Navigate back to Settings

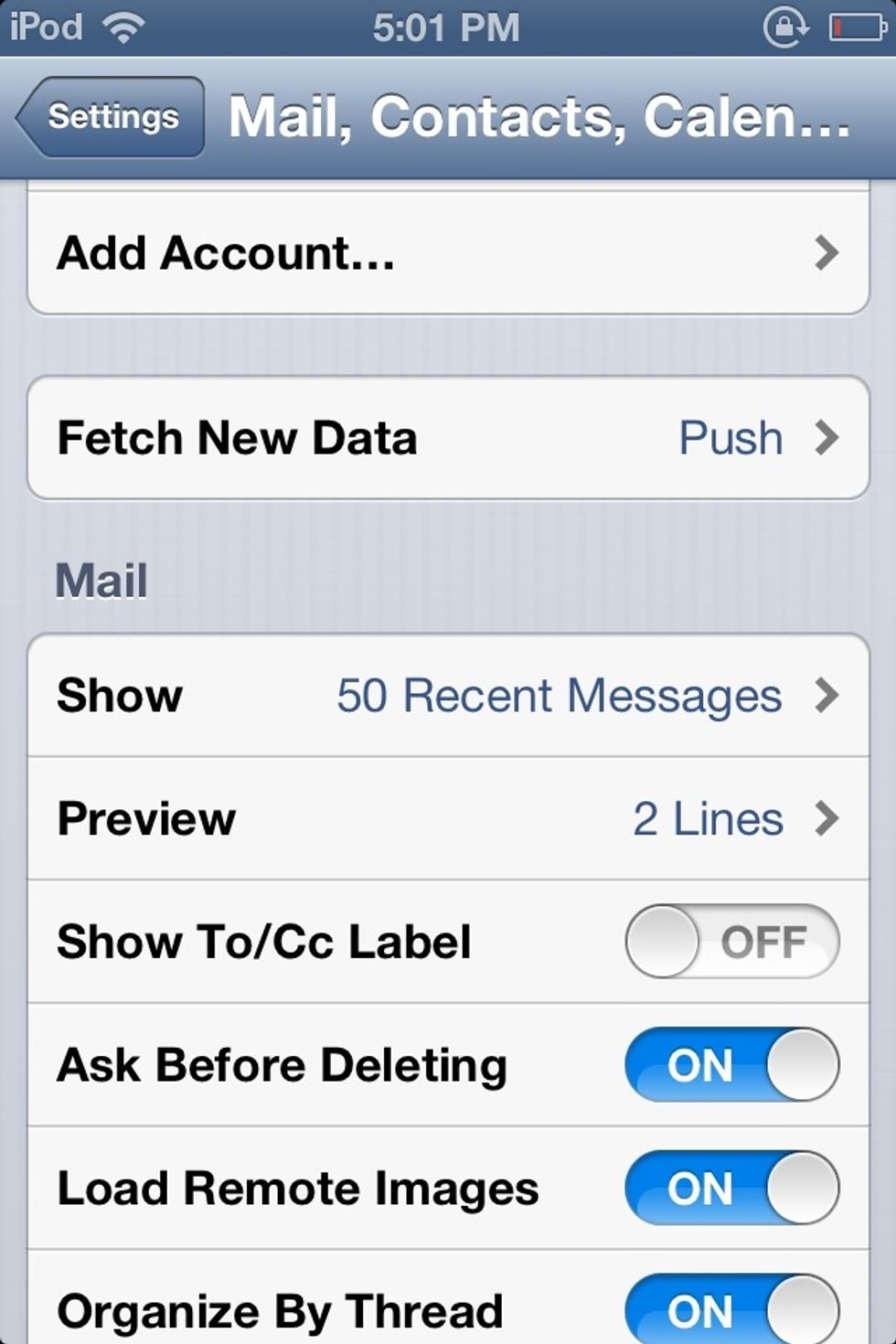click(x=110, y=117)
